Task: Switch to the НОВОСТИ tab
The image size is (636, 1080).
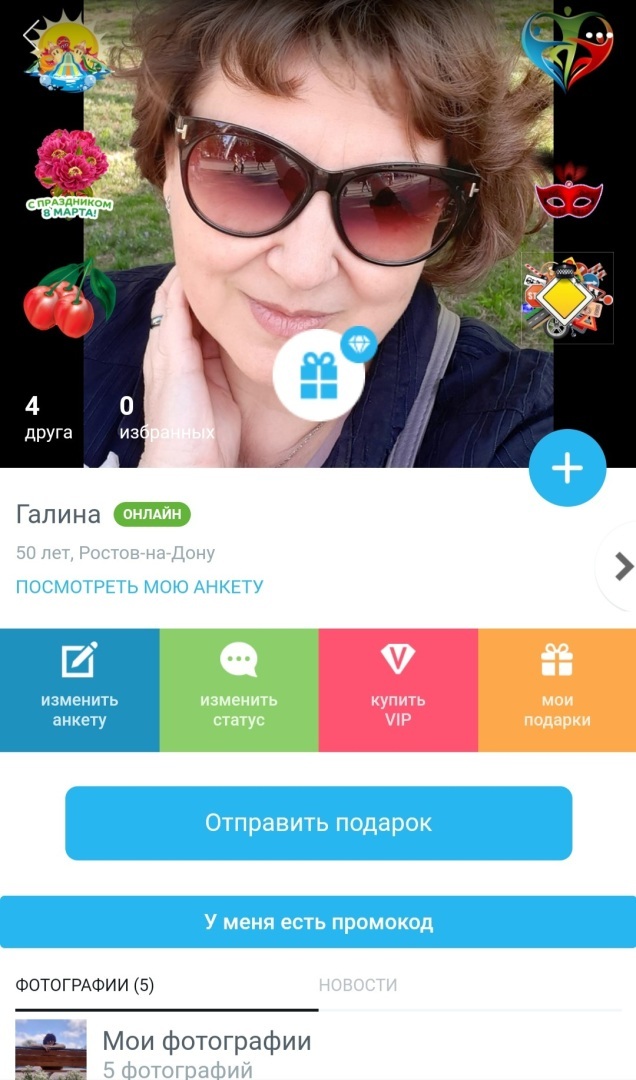Action: (x=357, y=985)
